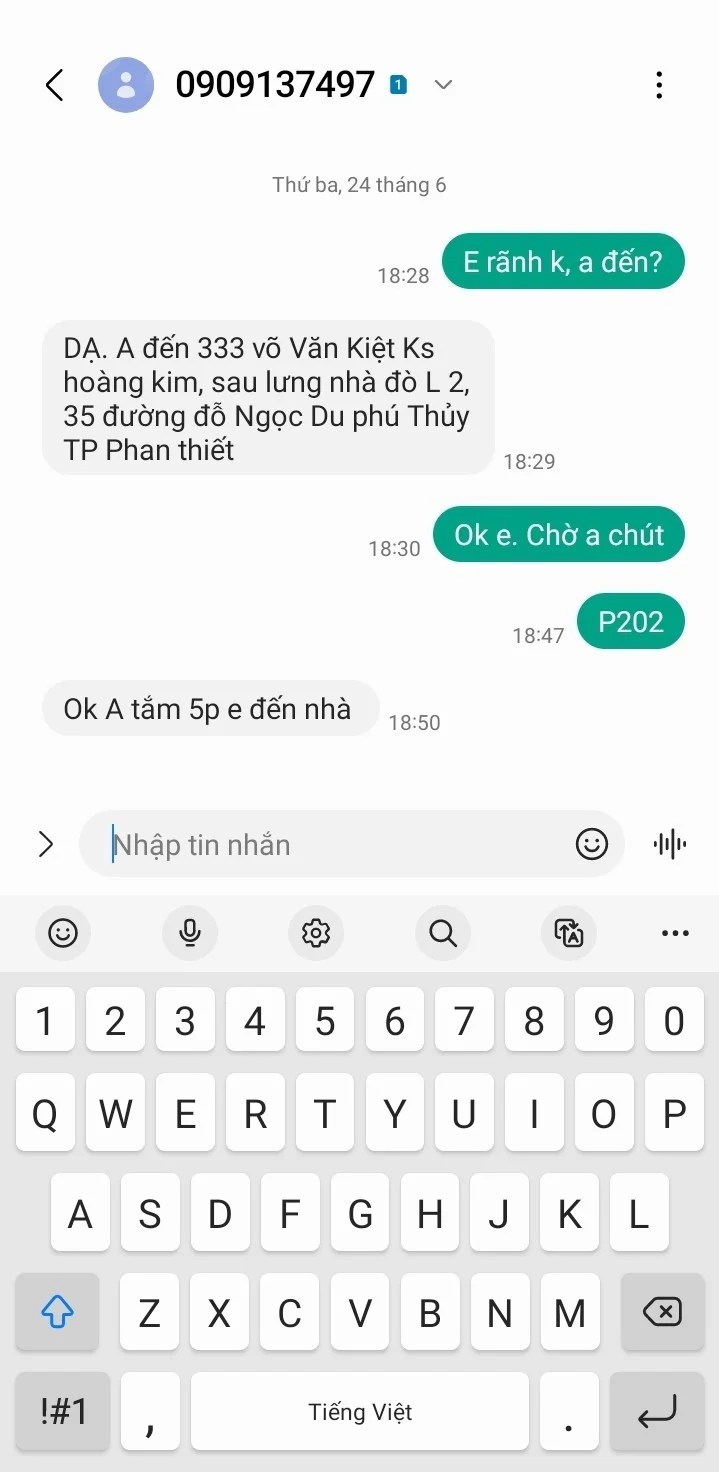Image resolution: width=719 pixels, height=1472 pixels.
Task: Expand the contact details chevron
Action: [x=444, y=85]
